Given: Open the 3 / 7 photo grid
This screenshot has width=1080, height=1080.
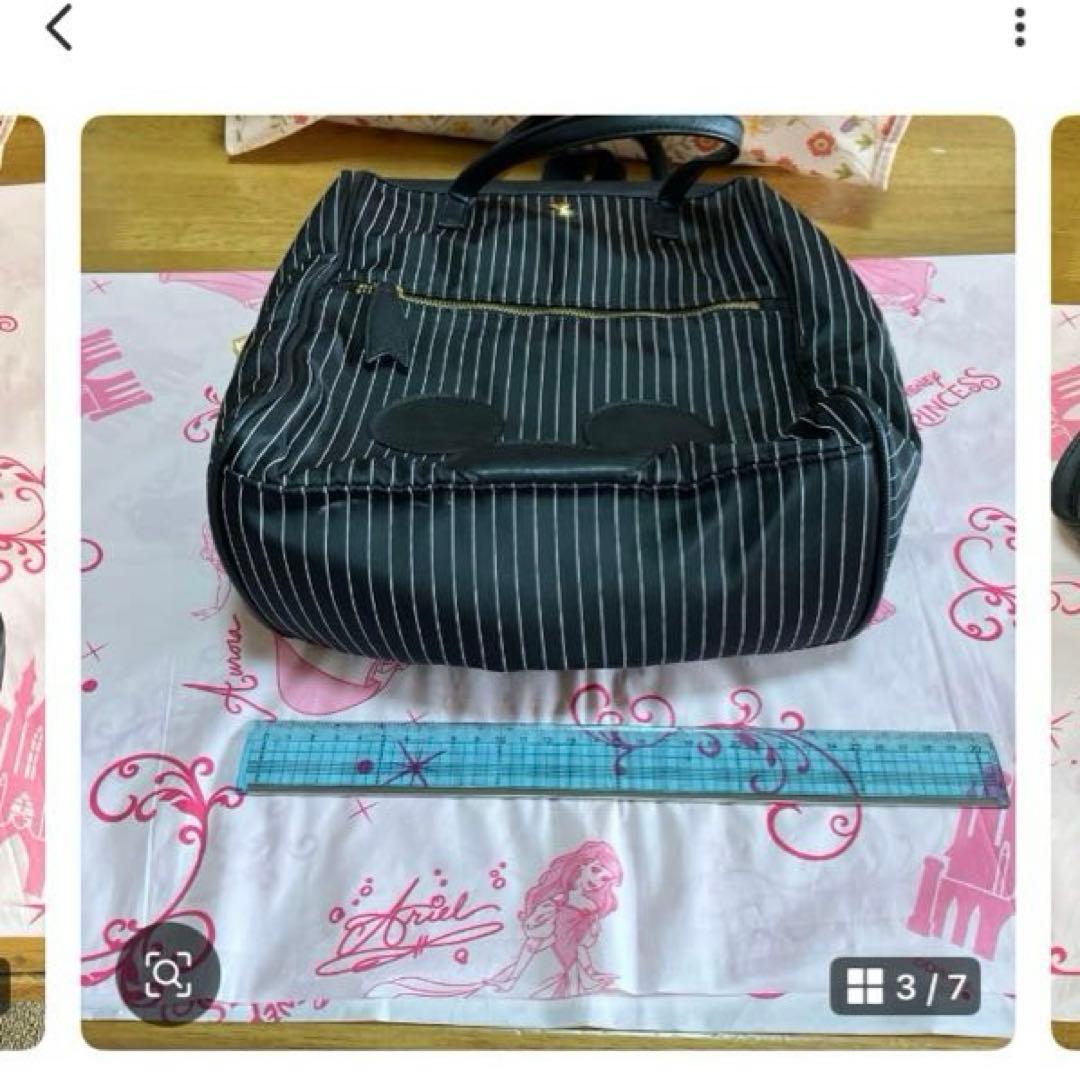Looking at the screenshot, I should [x=906, y=987].
